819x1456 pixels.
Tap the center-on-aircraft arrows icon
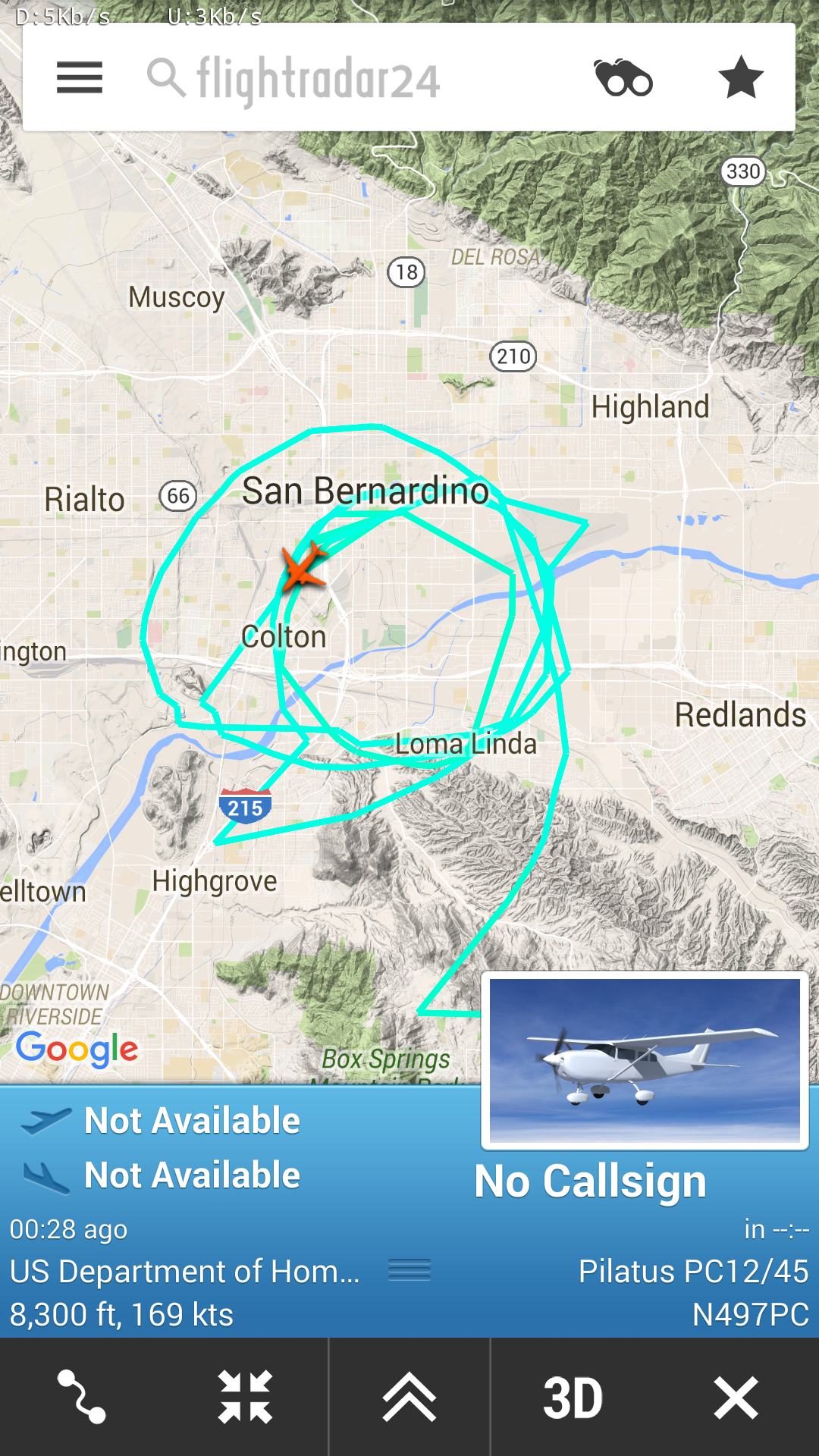[245, 1397]
